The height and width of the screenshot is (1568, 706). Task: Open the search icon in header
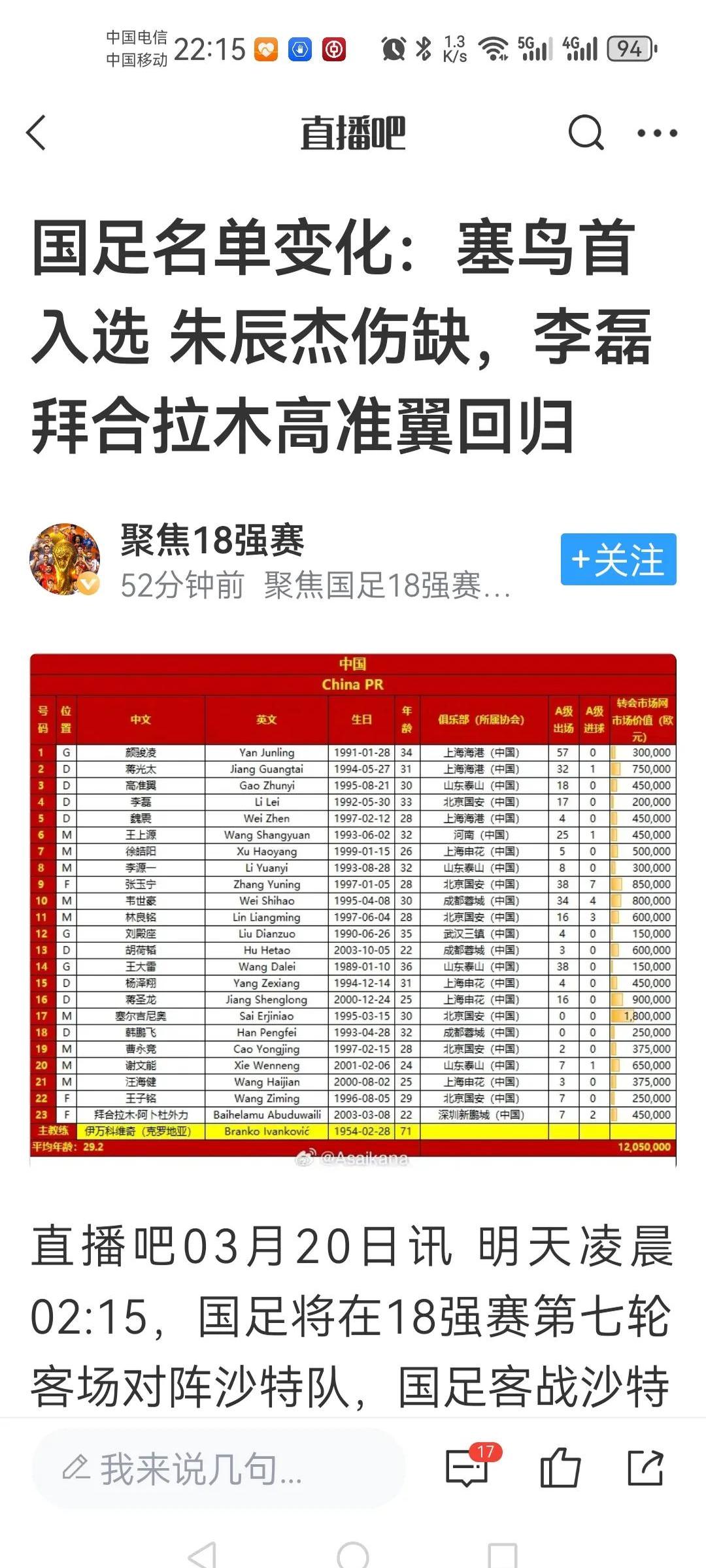click(585, 133)
